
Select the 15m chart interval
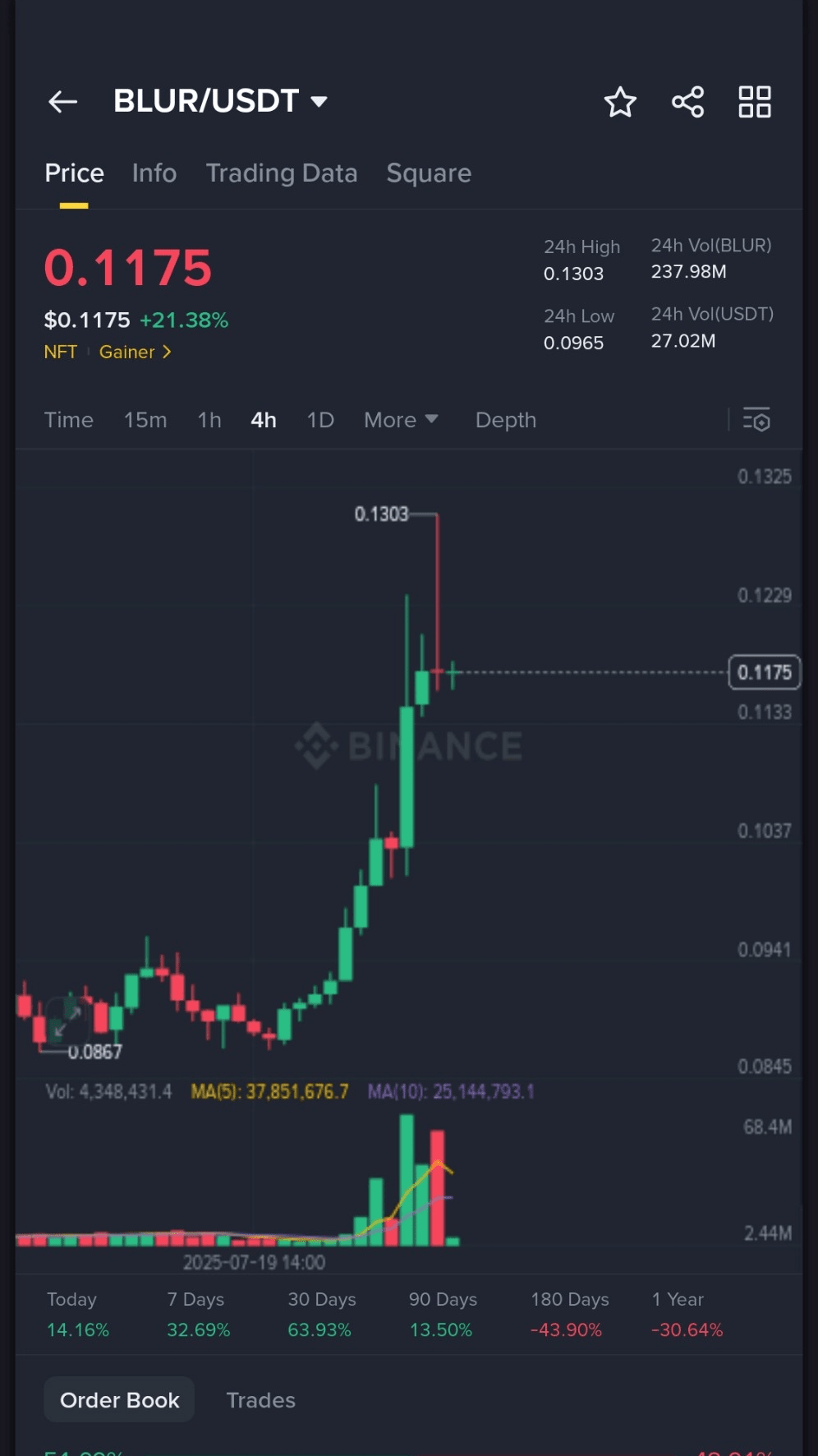(x=145, y=420)
